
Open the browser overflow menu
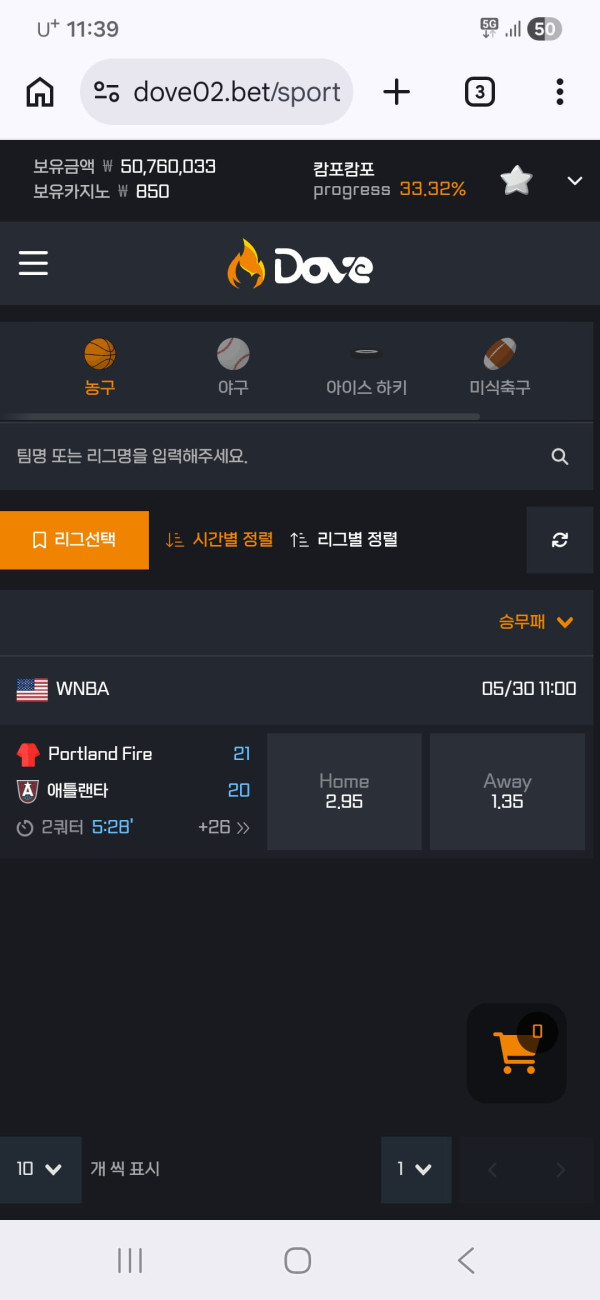coord(560,92)
